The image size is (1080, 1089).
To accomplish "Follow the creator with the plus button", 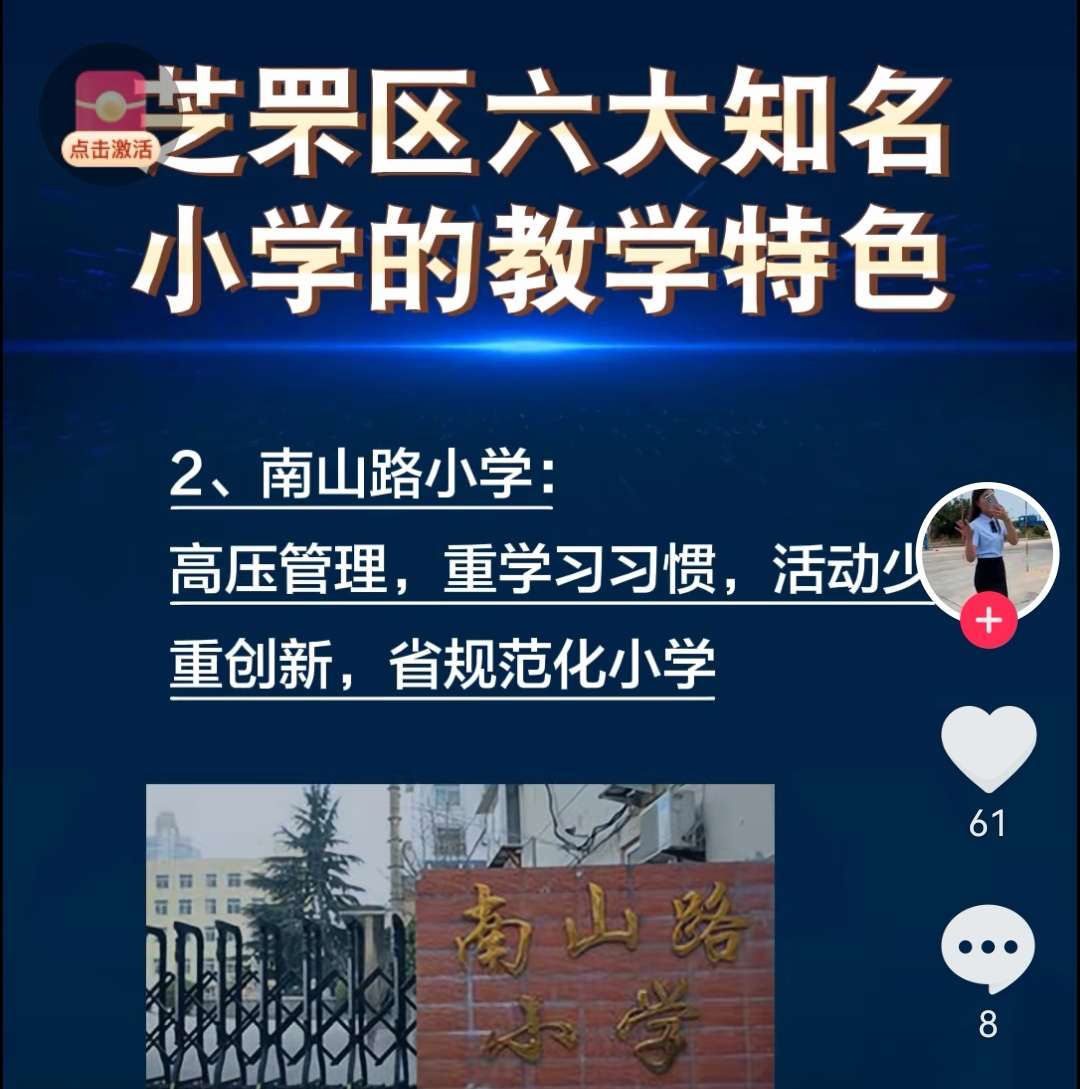I will point(988,621).
